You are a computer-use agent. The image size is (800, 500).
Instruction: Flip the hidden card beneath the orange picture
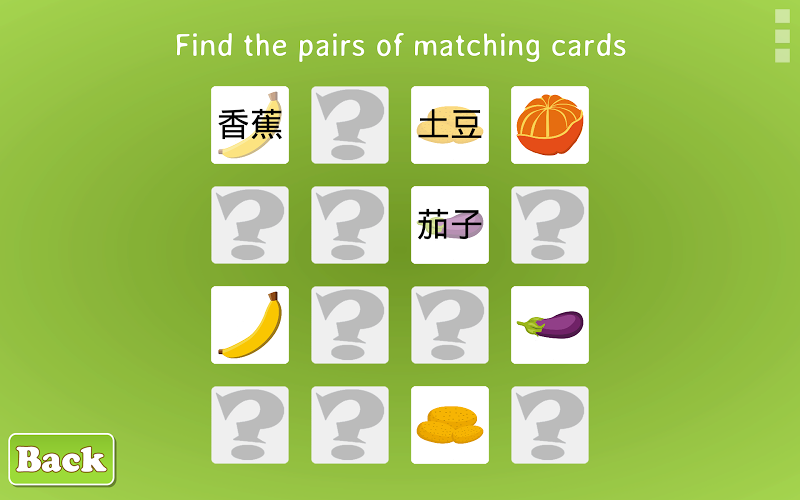tap(550, 225)
